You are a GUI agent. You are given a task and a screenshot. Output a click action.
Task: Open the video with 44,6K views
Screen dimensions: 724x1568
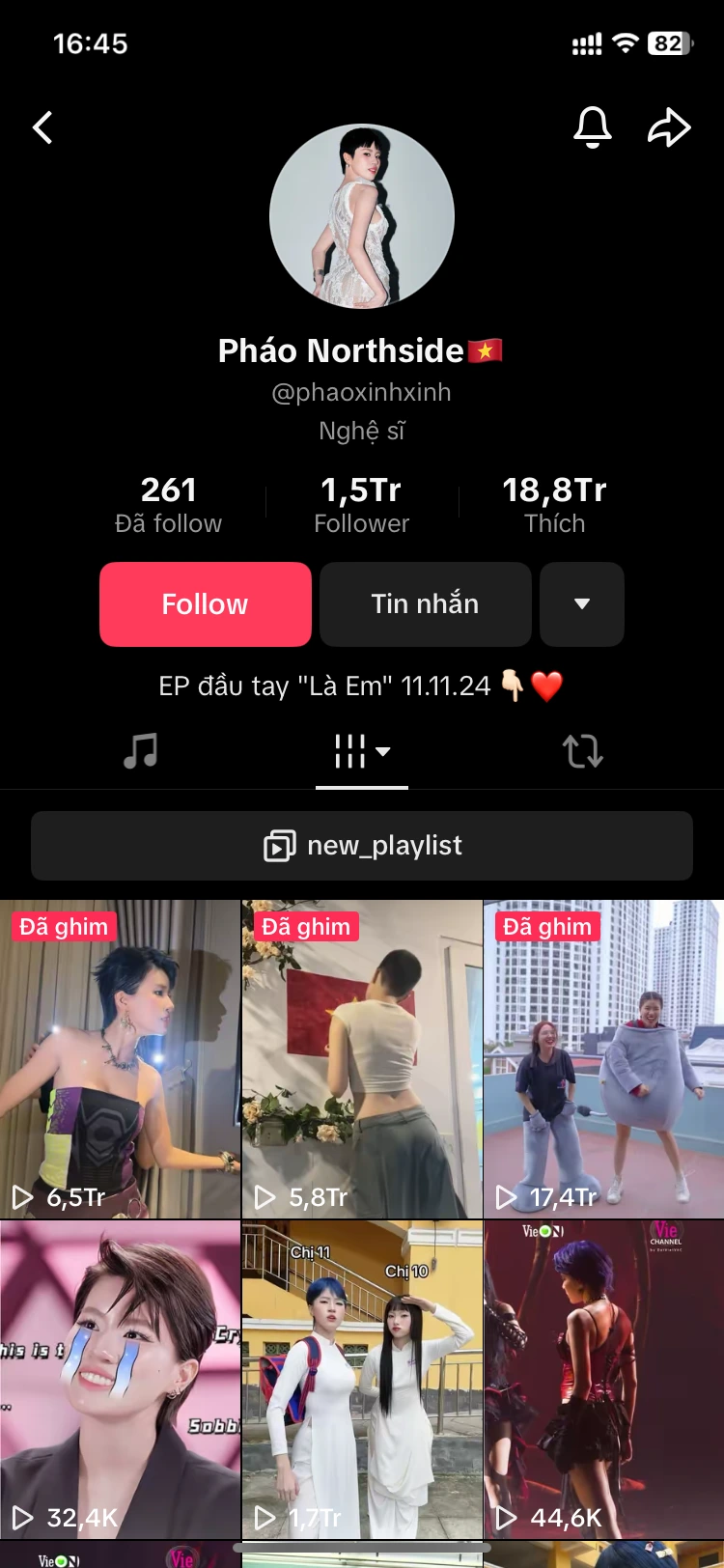[x=604, y=1380]
